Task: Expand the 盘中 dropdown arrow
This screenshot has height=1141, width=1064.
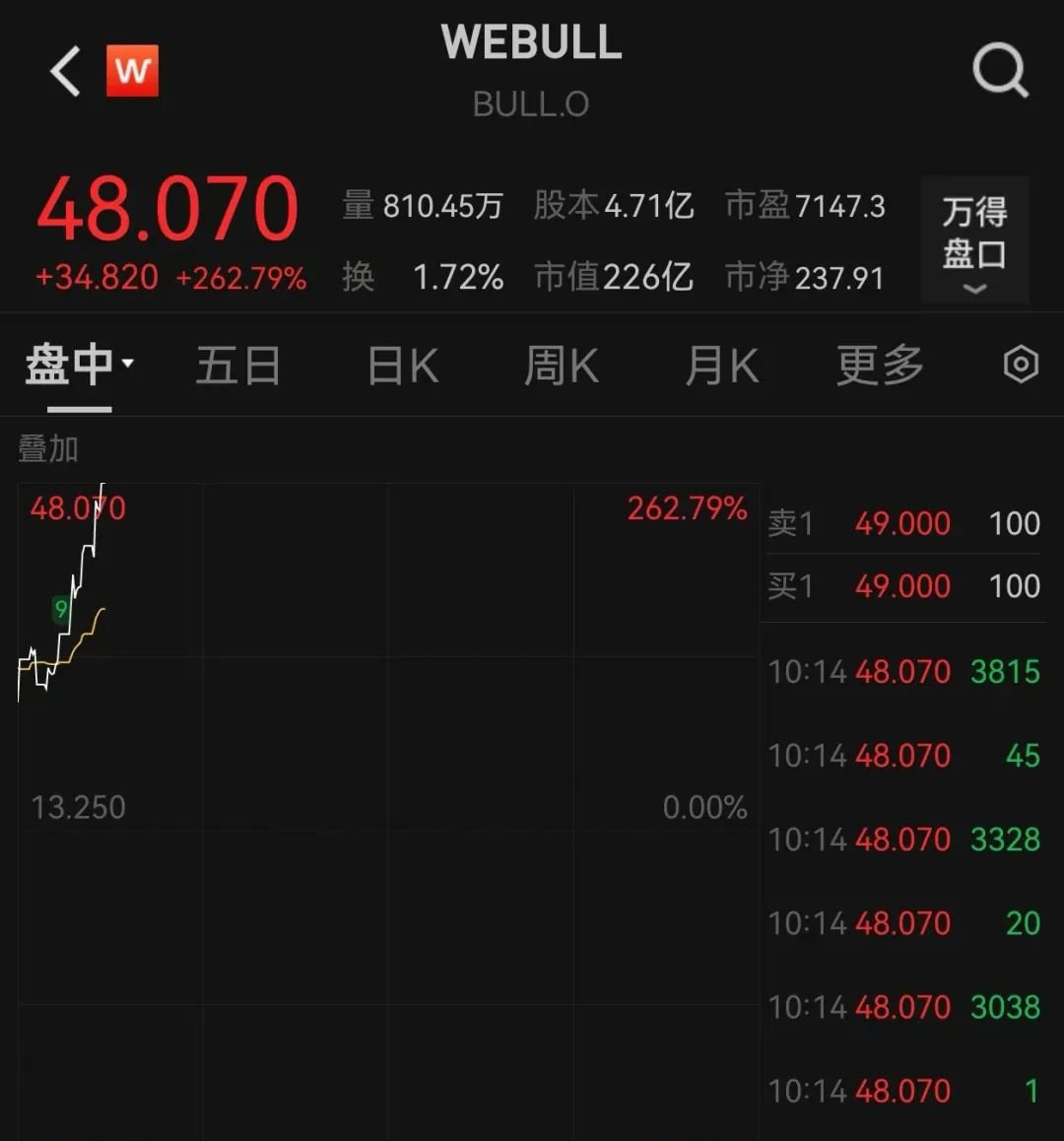Action: coord(126,365)
